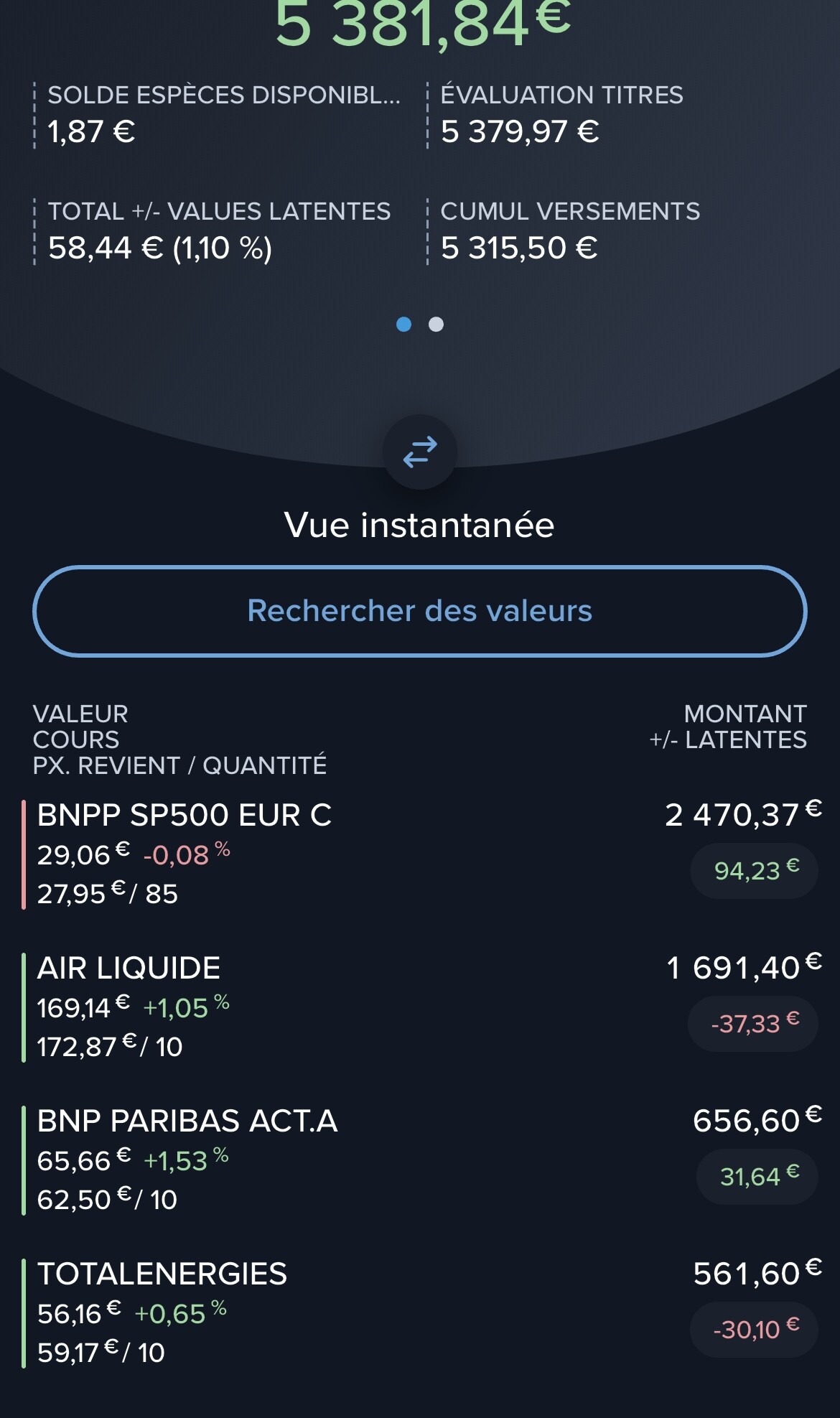
Task: Open the BNP PARIBAS ACT.A position
Action: coord(420,1160)
